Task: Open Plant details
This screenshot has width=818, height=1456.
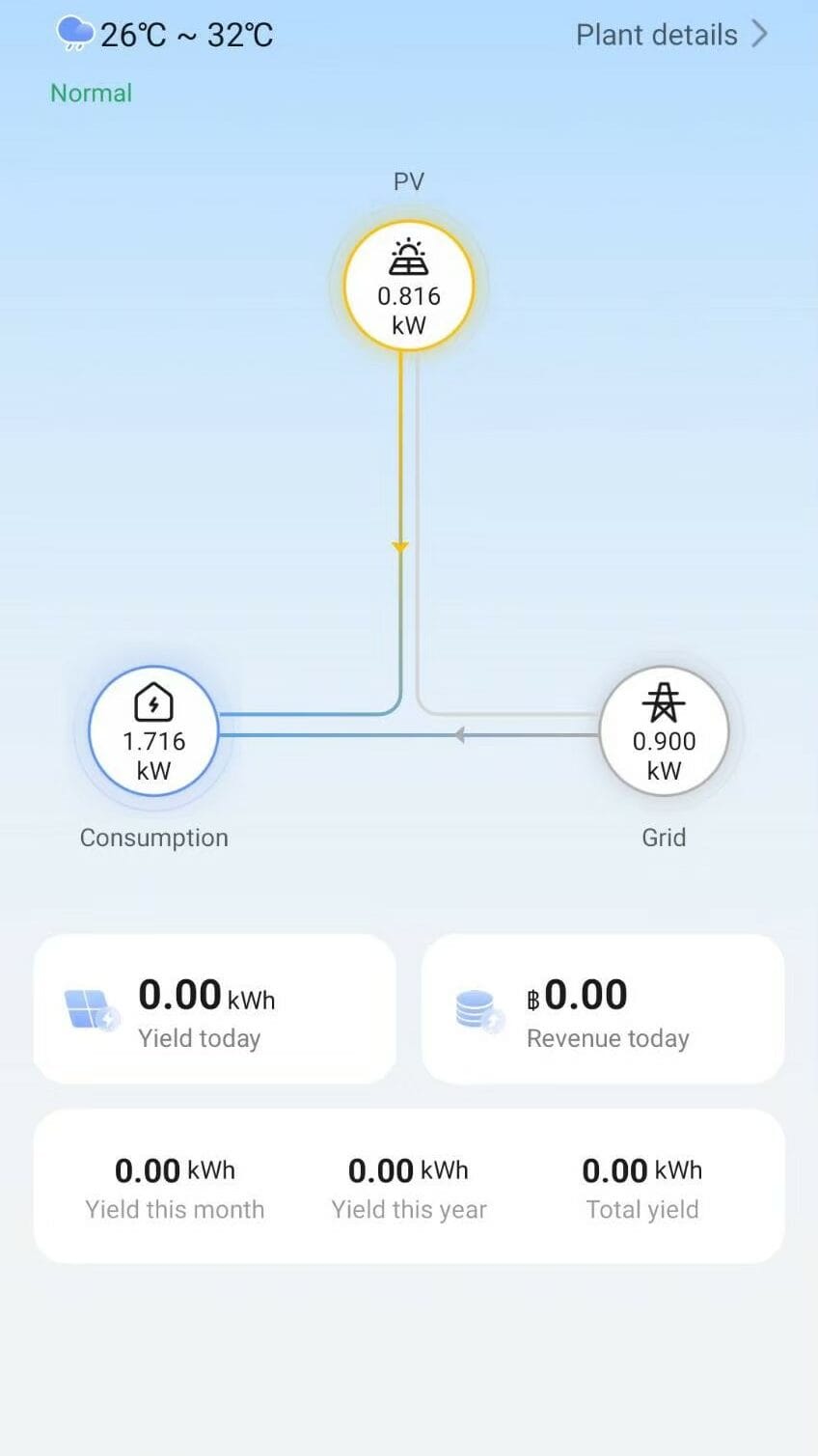Action: [x=671, y=35]
